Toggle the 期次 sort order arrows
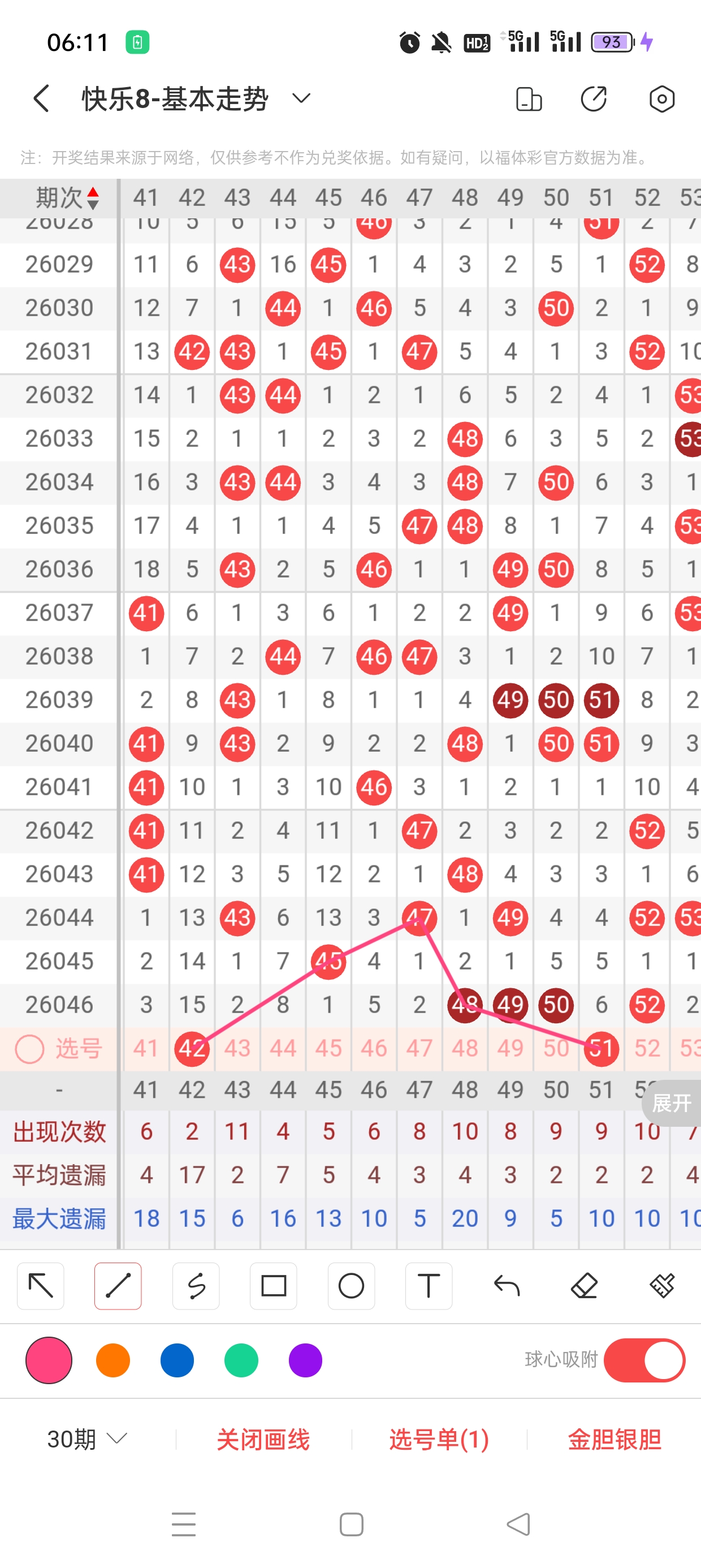Viewport: 701px width, 1568px height. pos(93,199)
